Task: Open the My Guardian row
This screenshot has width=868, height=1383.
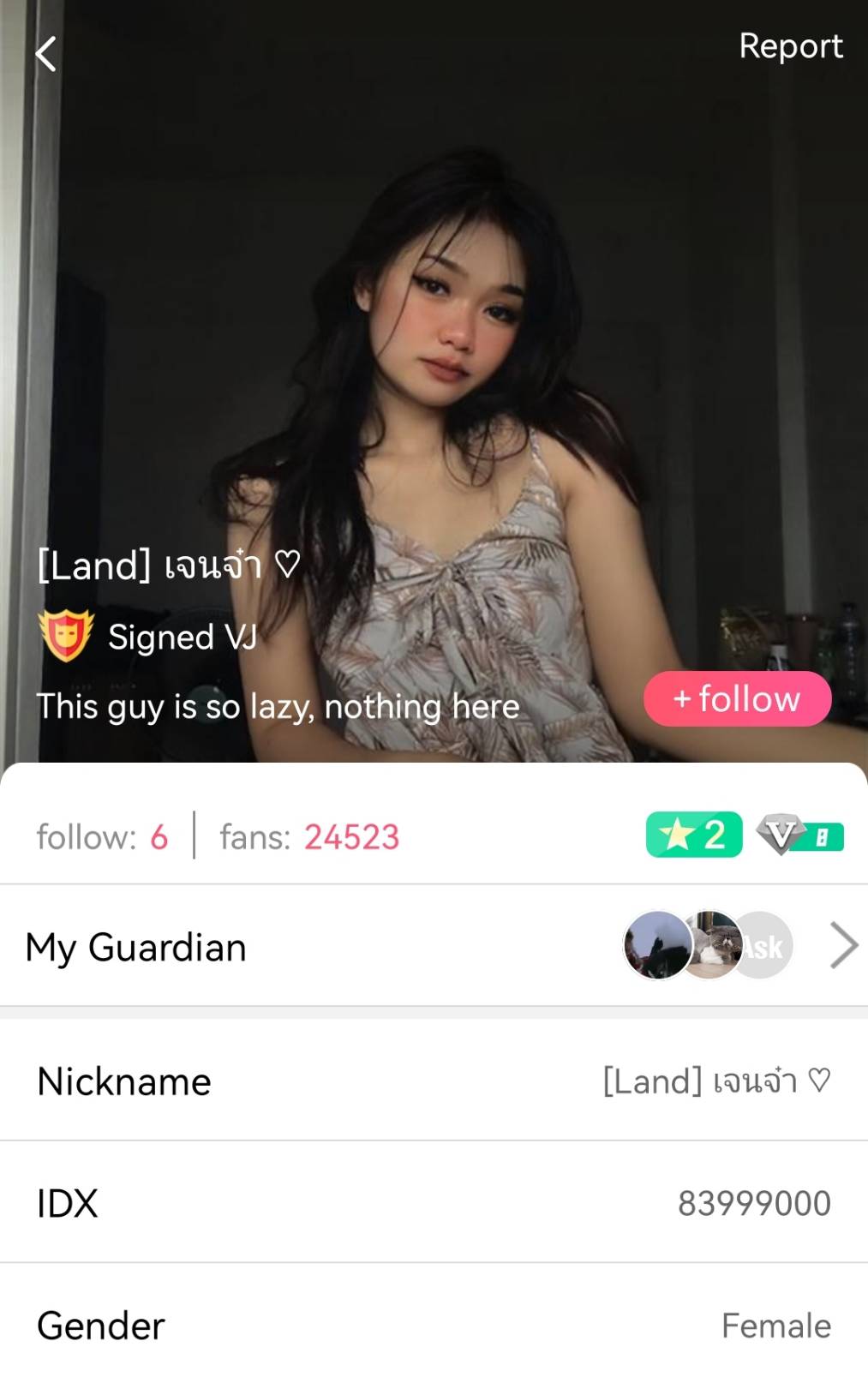Action: [434, 947]
